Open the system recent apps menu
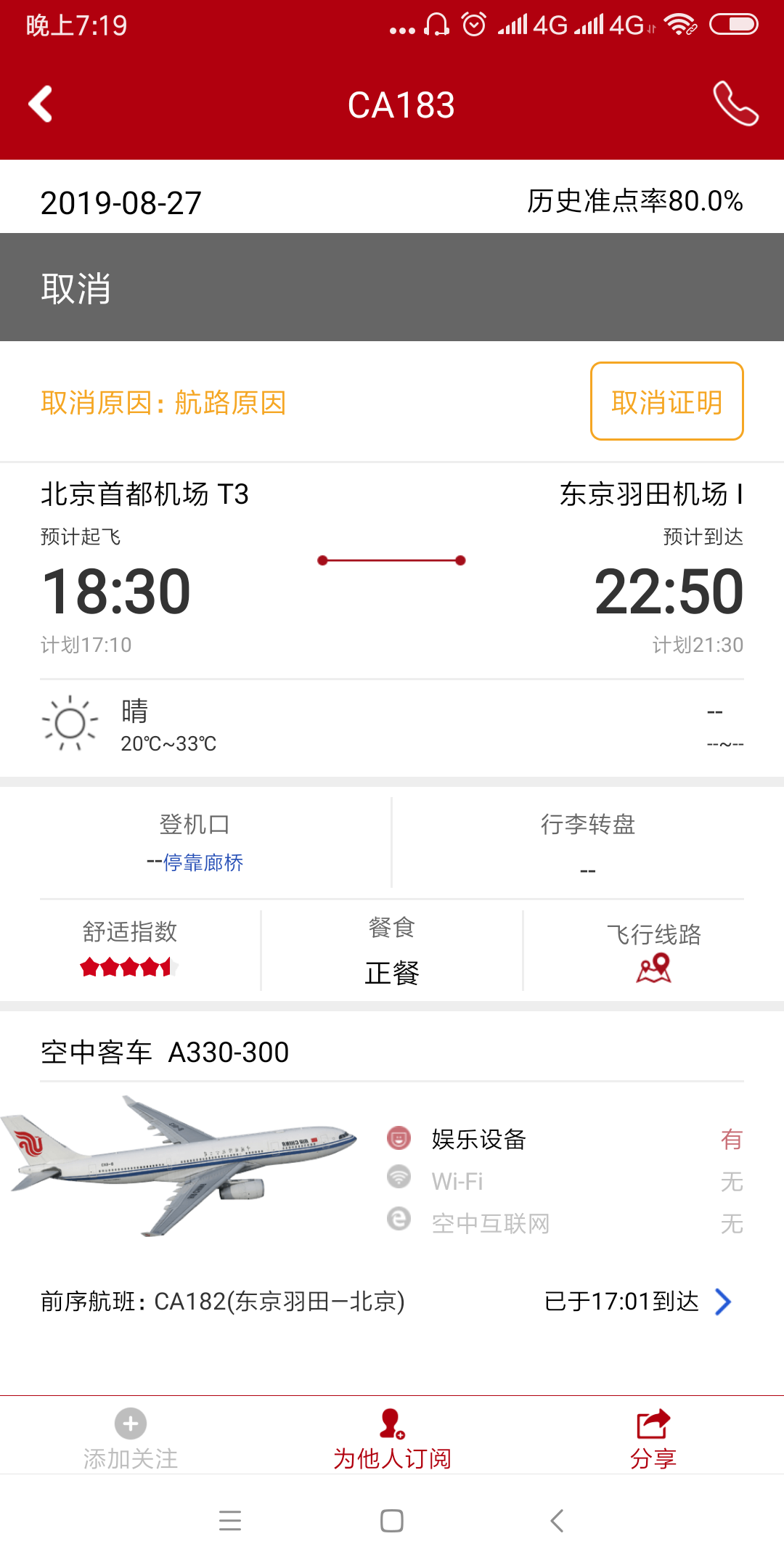Image resolution: width=784 pixels, height=1568 pixels. click(230, 1521)
